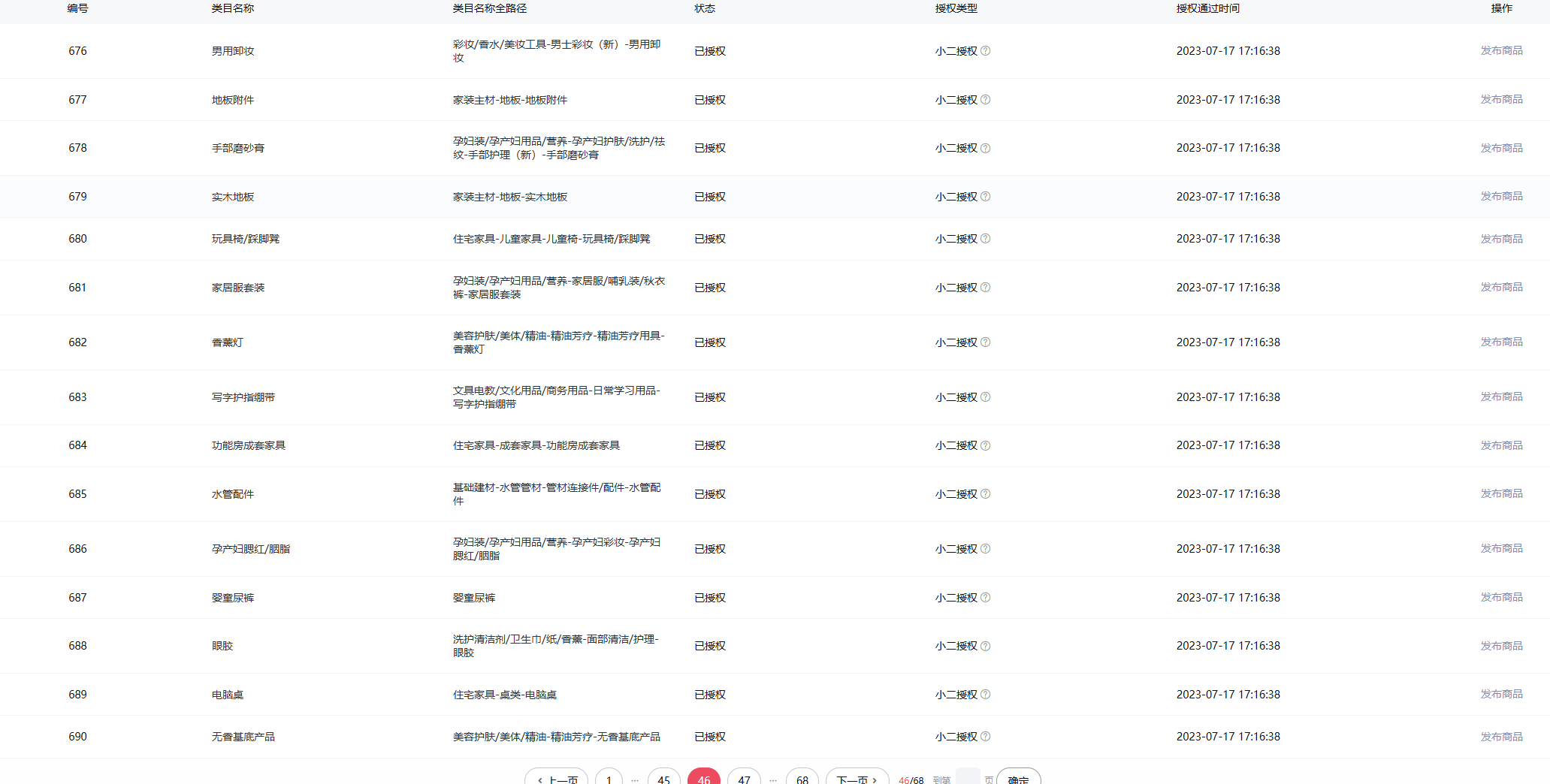Open 小二授权 help icon in row 677
The image size is (1550, 784).
[x=986, y=100]
